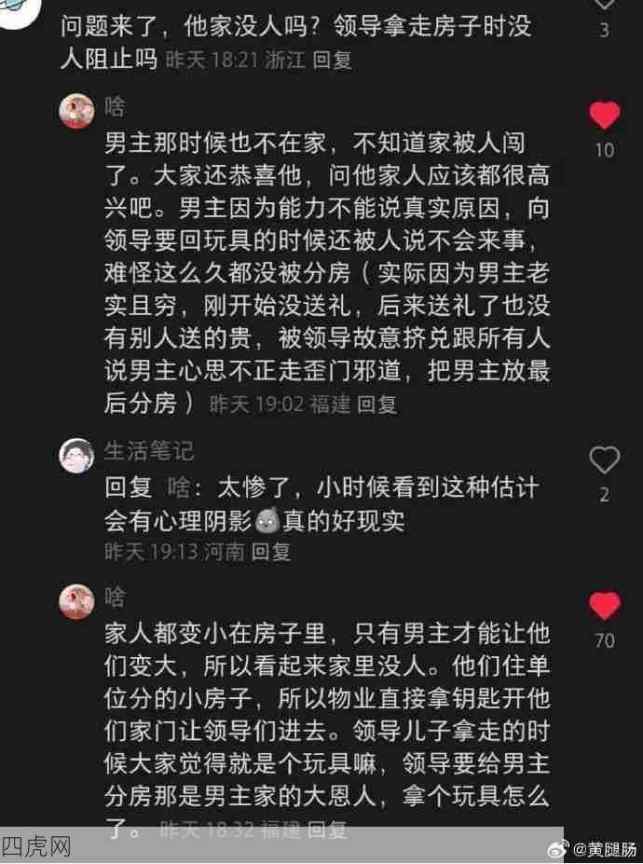643x864 pixels.
Task: Reply to the comment posted 昨天 18:21 from 浙江
Action: pos(332,60)
